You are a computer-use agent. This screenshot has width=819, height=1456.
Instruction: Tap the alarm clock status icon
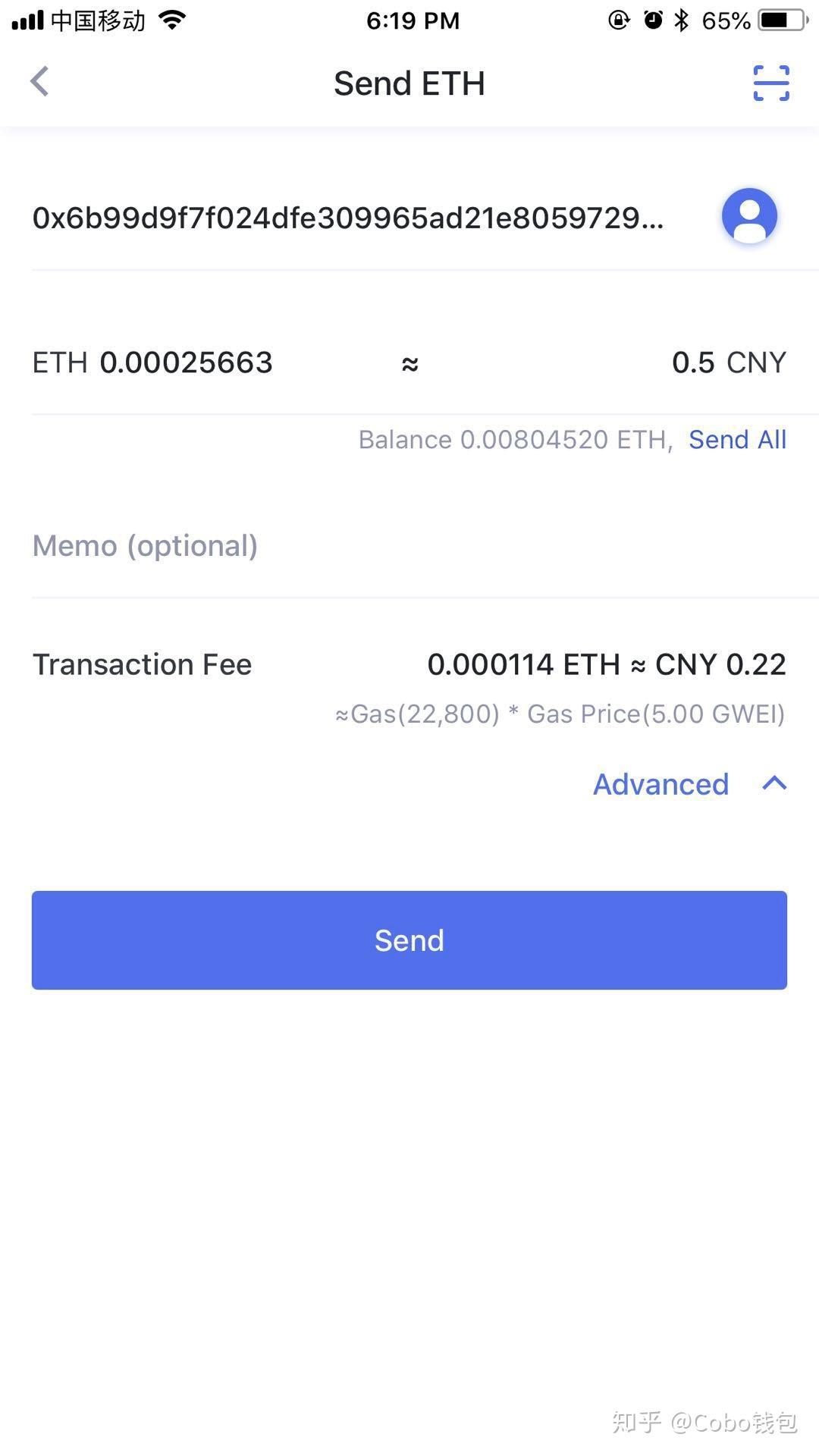tap(653, 20)
